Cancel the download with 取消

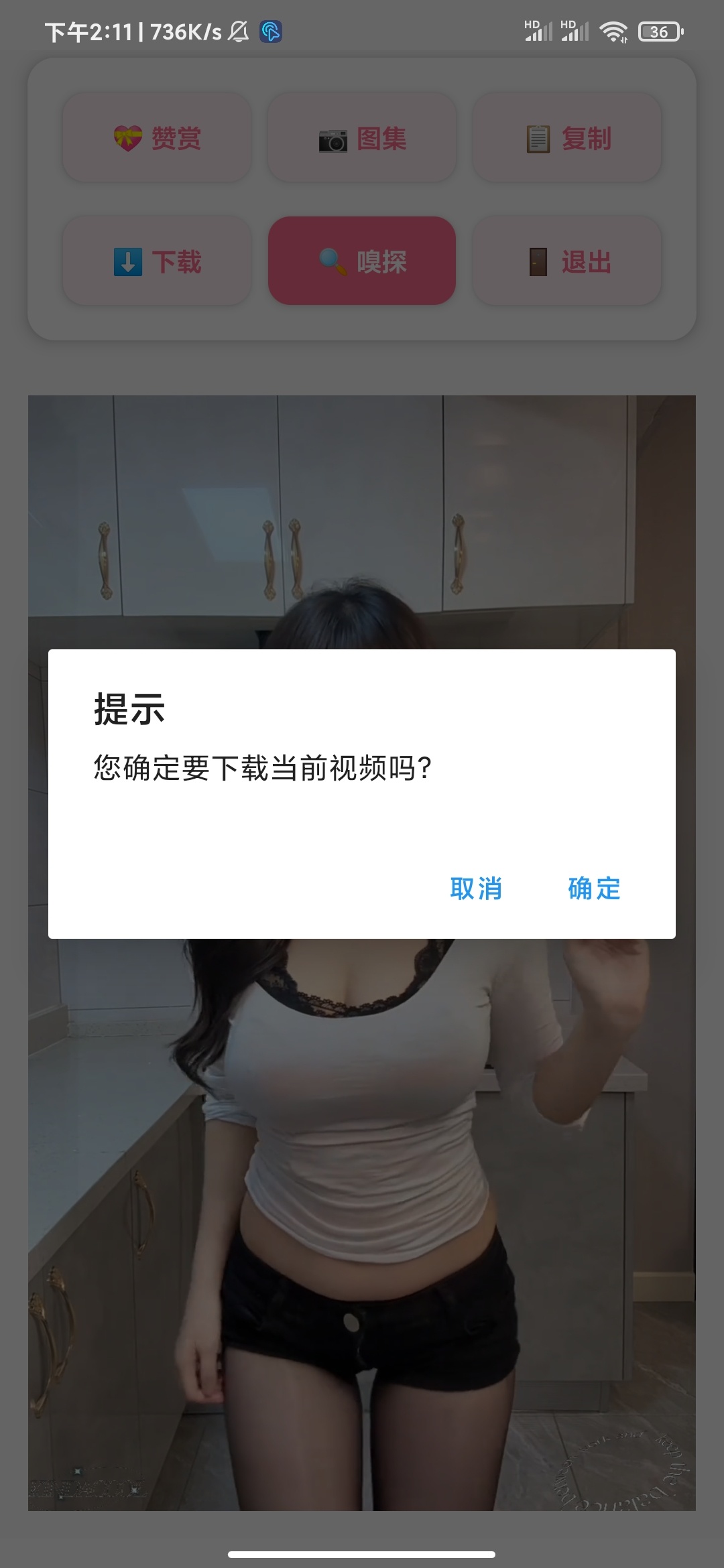point(476,889)
